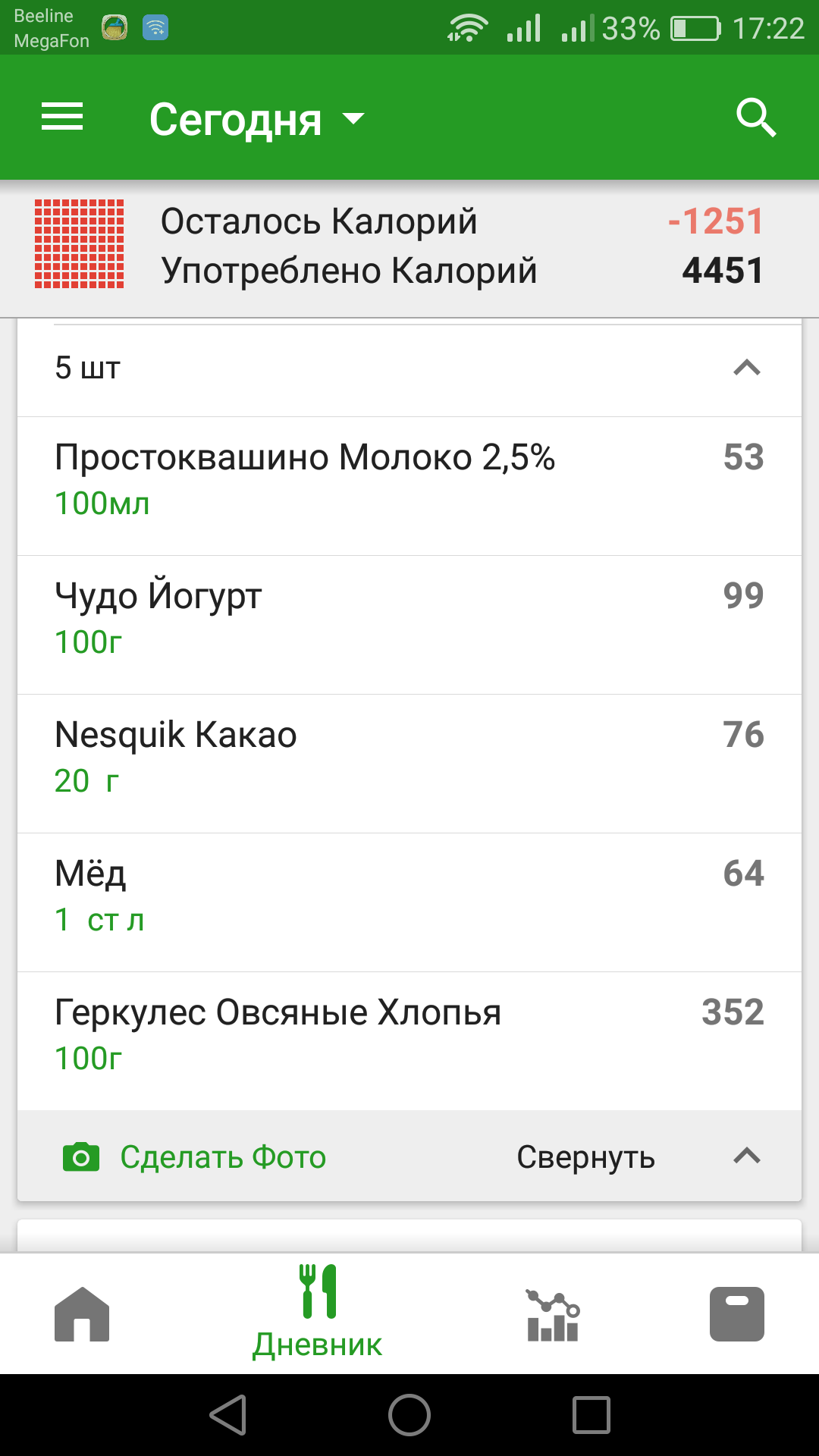This screenshot has width=819, height=1456.
Task: Open the Мёд food entry
Action: [409, 902]
